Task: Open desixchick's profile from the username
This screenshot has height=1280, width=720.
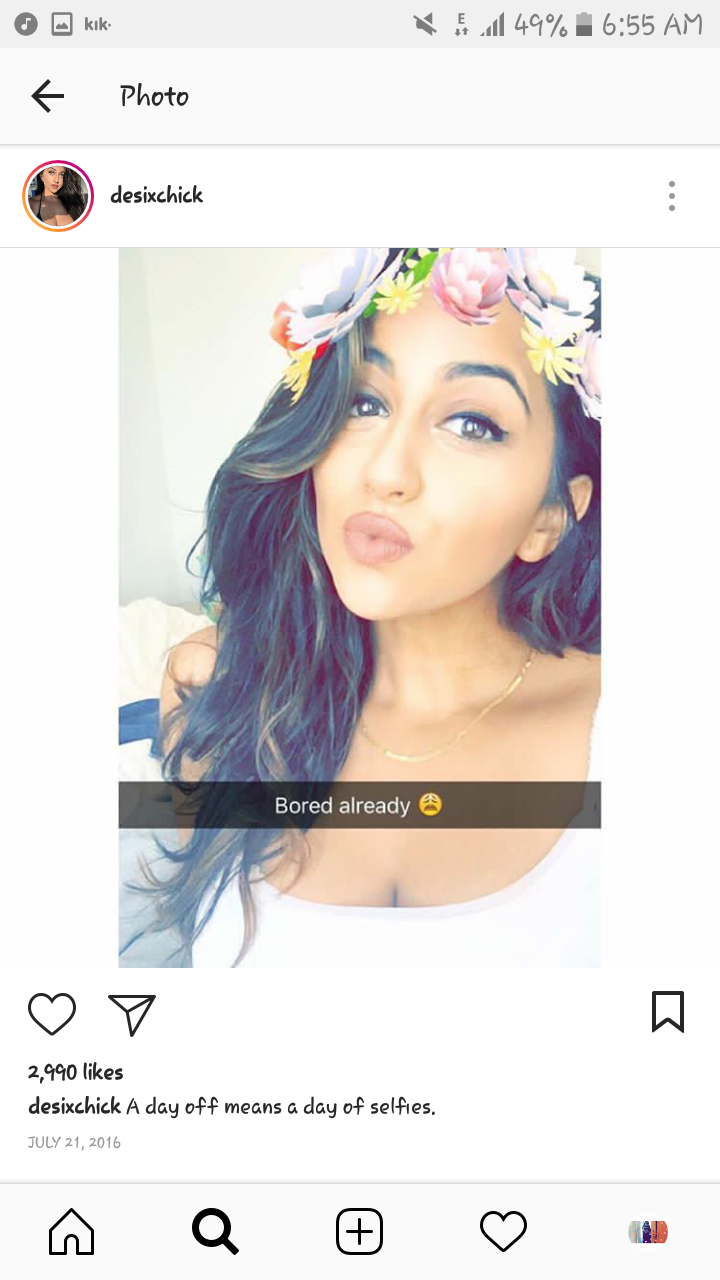Action: pos(156,195)
